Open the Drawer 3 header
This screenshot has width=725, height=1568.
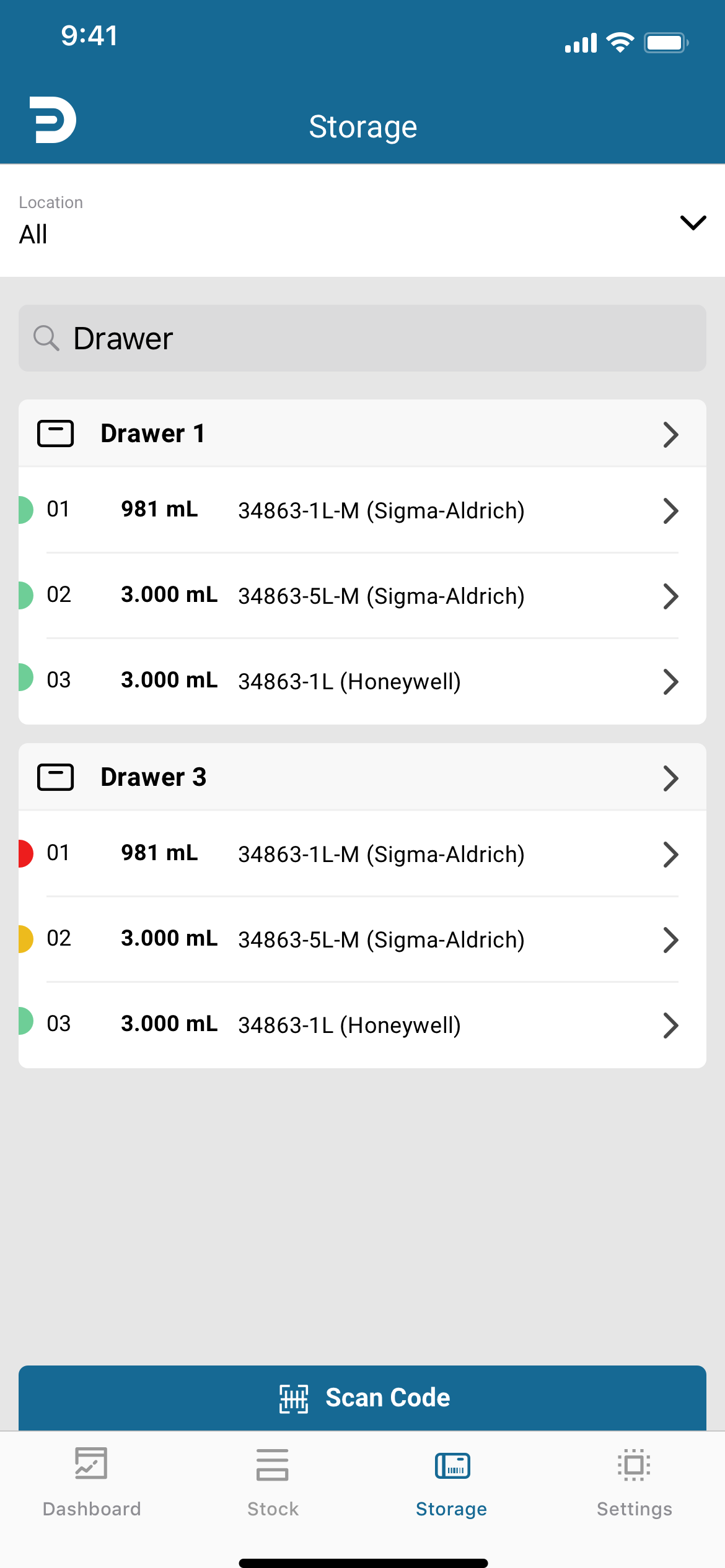[362, 777]
